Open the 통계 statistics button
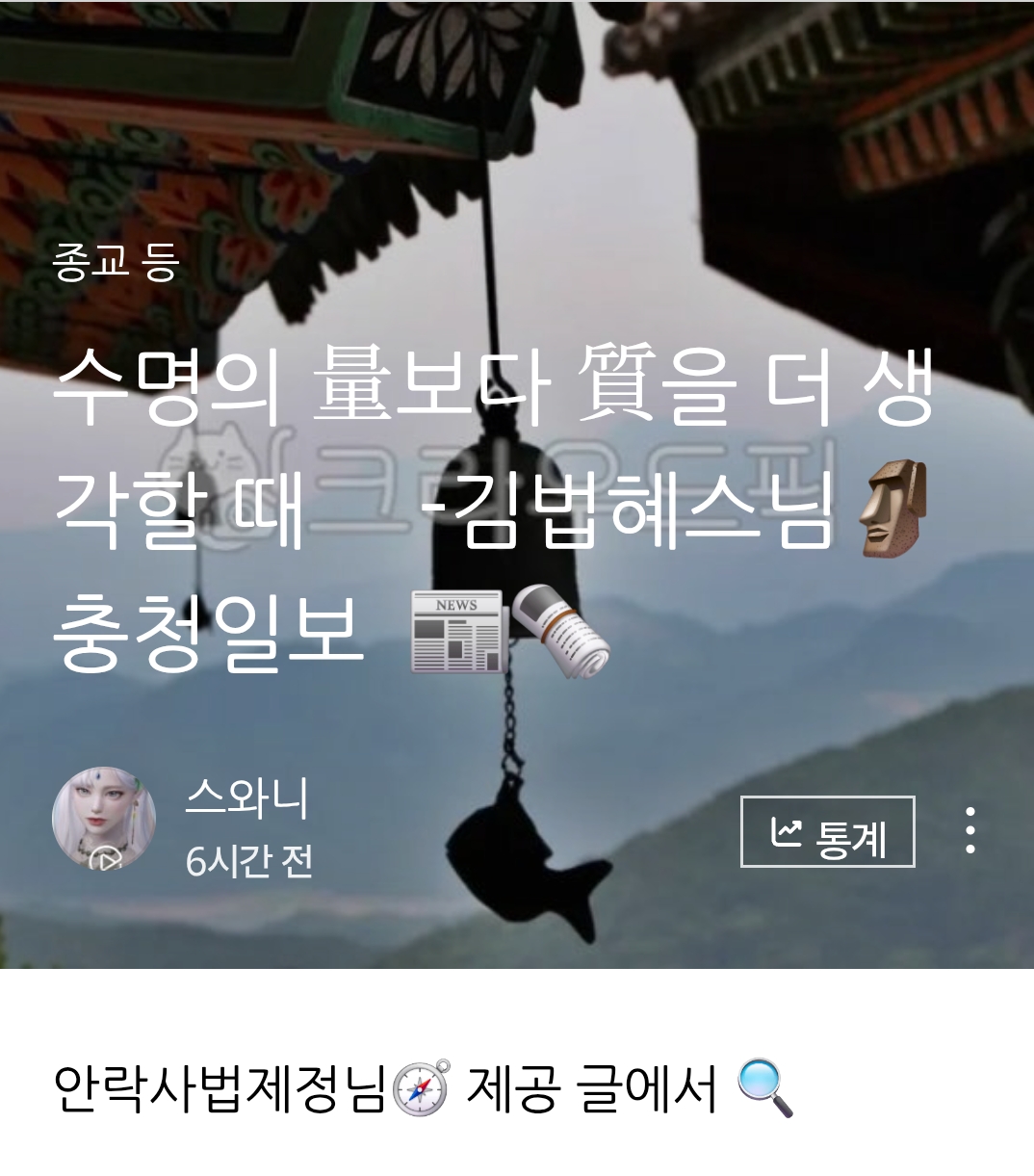 coord(827,832)
